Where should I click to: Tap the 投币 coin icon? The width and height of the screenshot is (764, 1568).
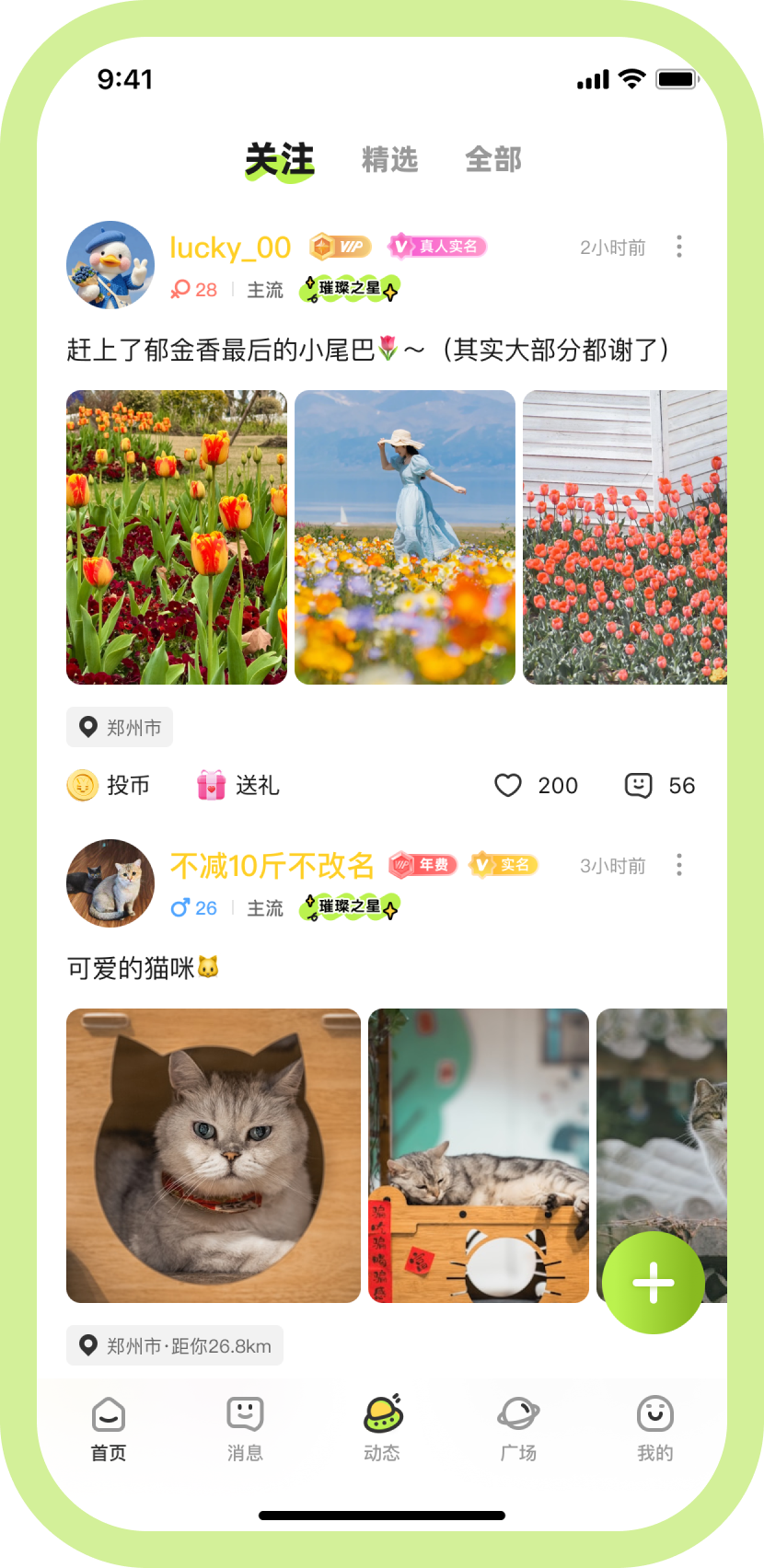click(82, 785)
